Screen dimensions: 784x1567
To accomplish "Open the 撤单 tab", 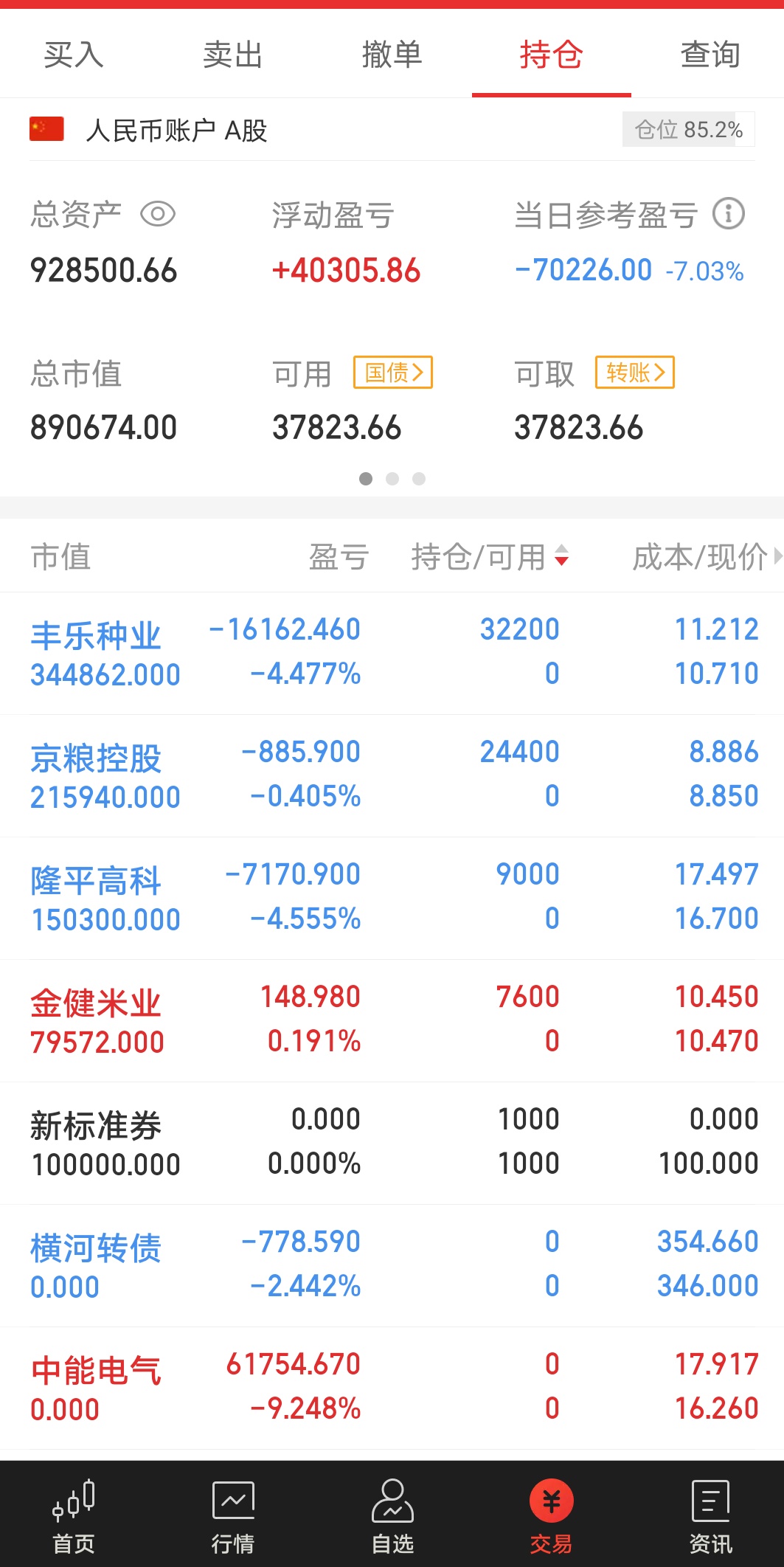I will pos(392,55).
